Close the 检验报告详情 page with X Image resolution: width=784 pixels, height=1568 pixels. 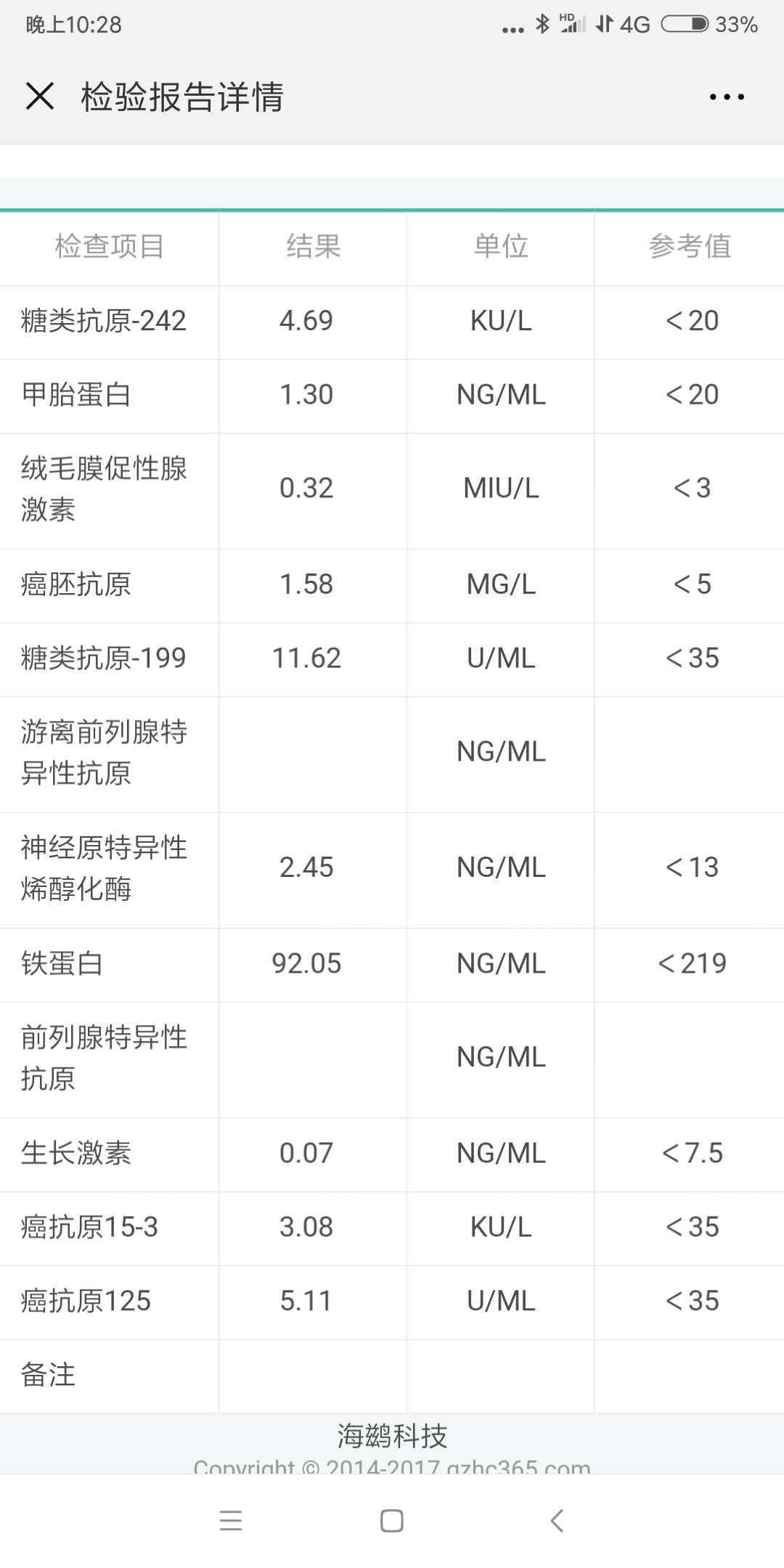[41, 97]
